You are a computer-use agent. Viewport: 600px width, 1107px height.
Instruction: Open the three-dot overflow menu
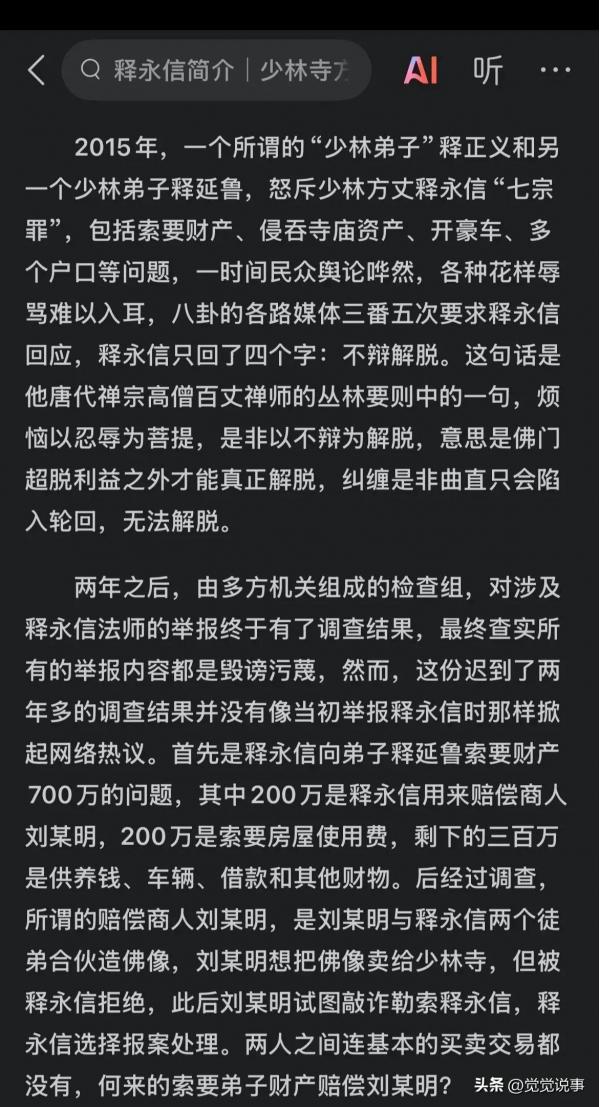(555, 70)
